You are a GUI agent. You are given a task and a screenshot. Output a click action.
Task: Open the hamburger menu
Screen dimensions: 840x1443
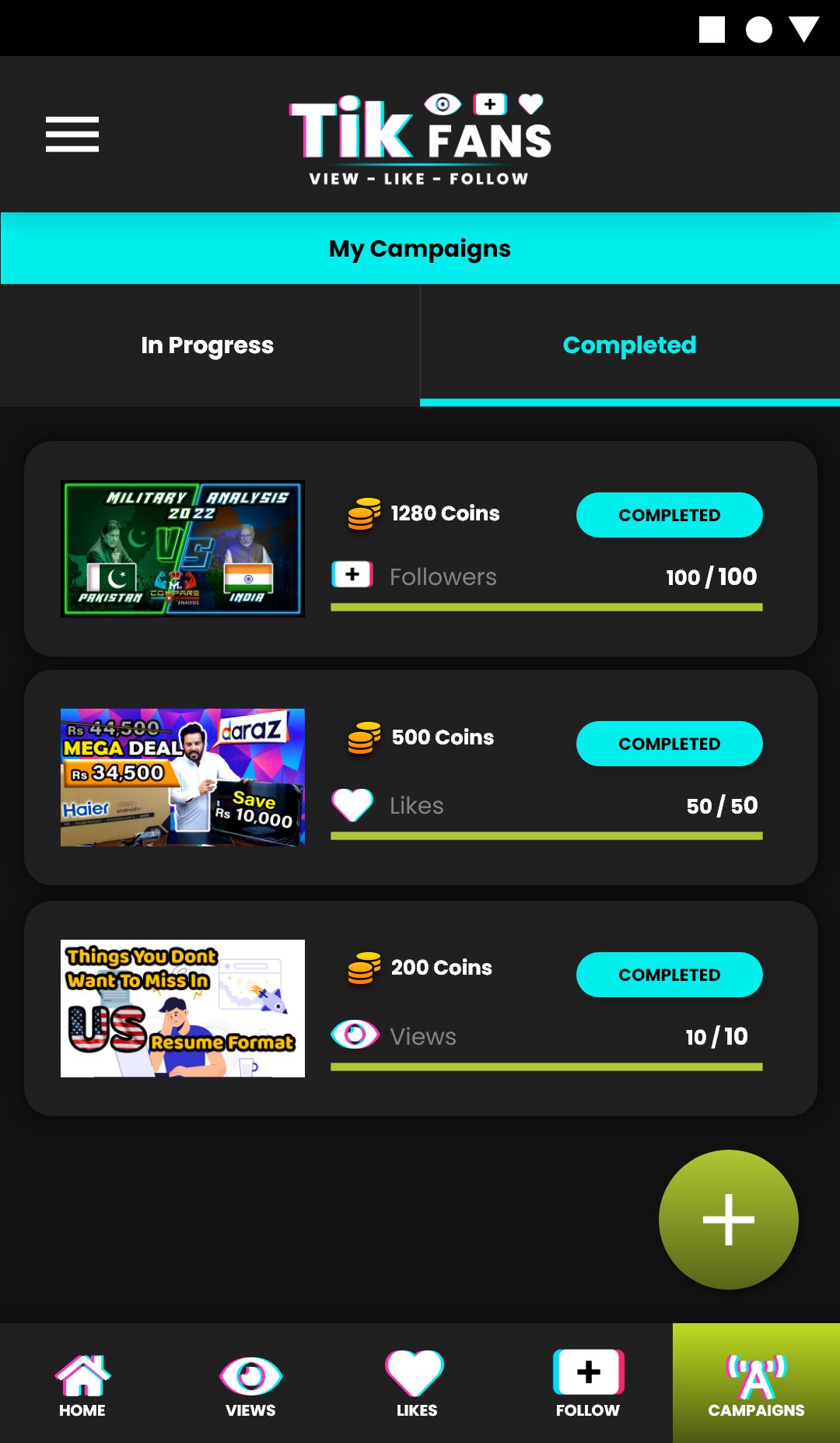coord(72,134)
